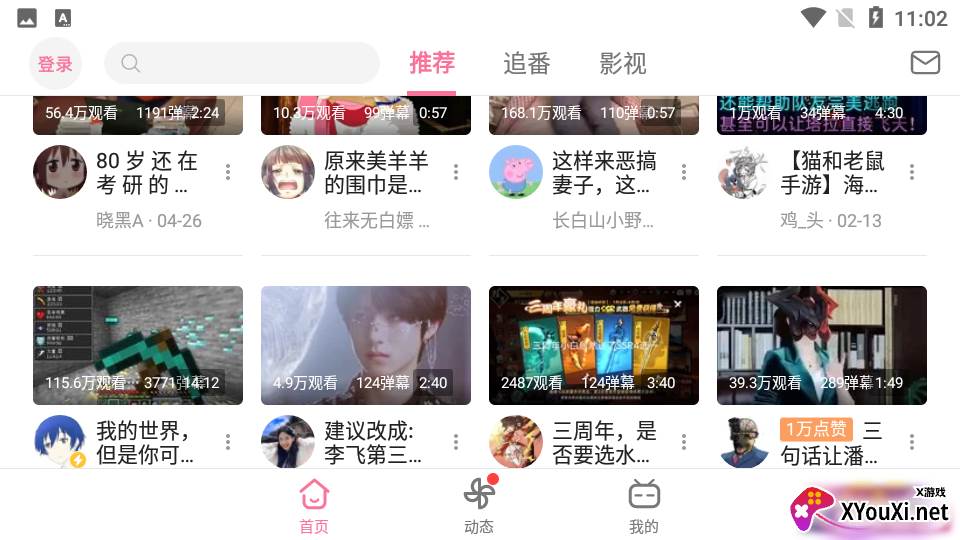Screen dimensions: 960x540
Task: Play the video 建议改成:李飞第三…
Action: (x=366, y=345)
